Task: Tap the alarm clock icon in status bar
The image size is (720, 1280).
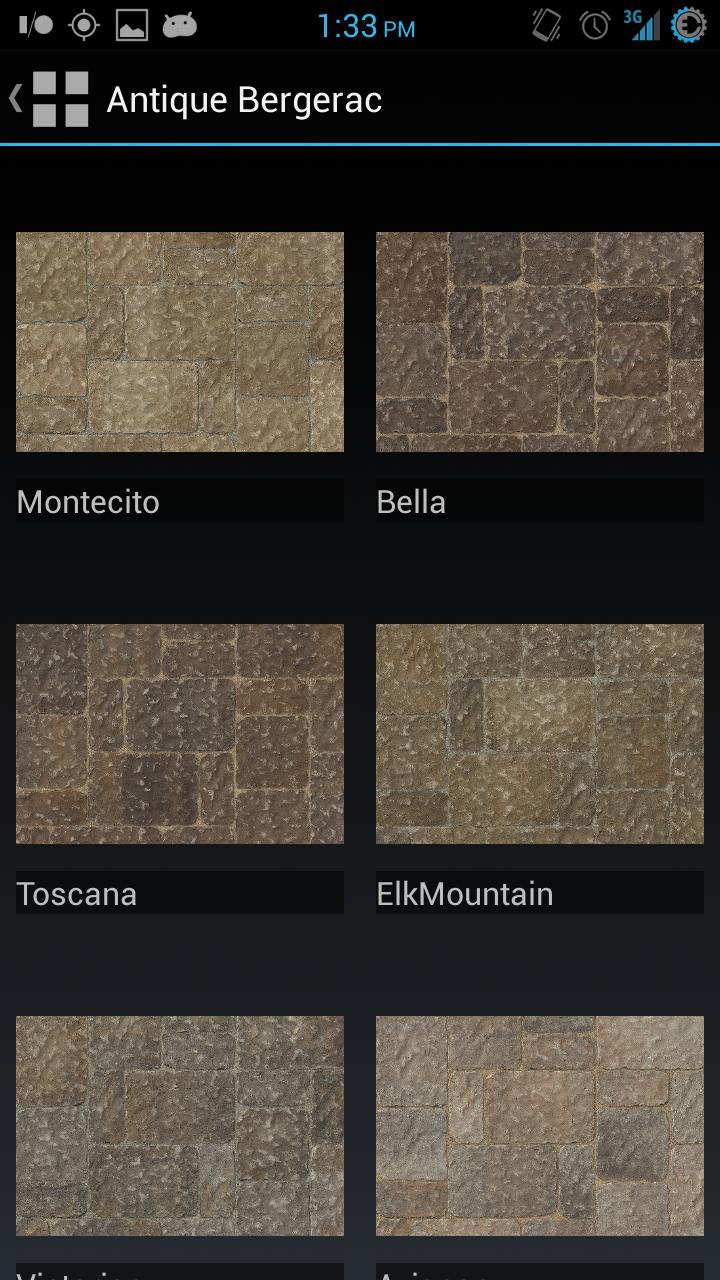Action: pos(595,24)
